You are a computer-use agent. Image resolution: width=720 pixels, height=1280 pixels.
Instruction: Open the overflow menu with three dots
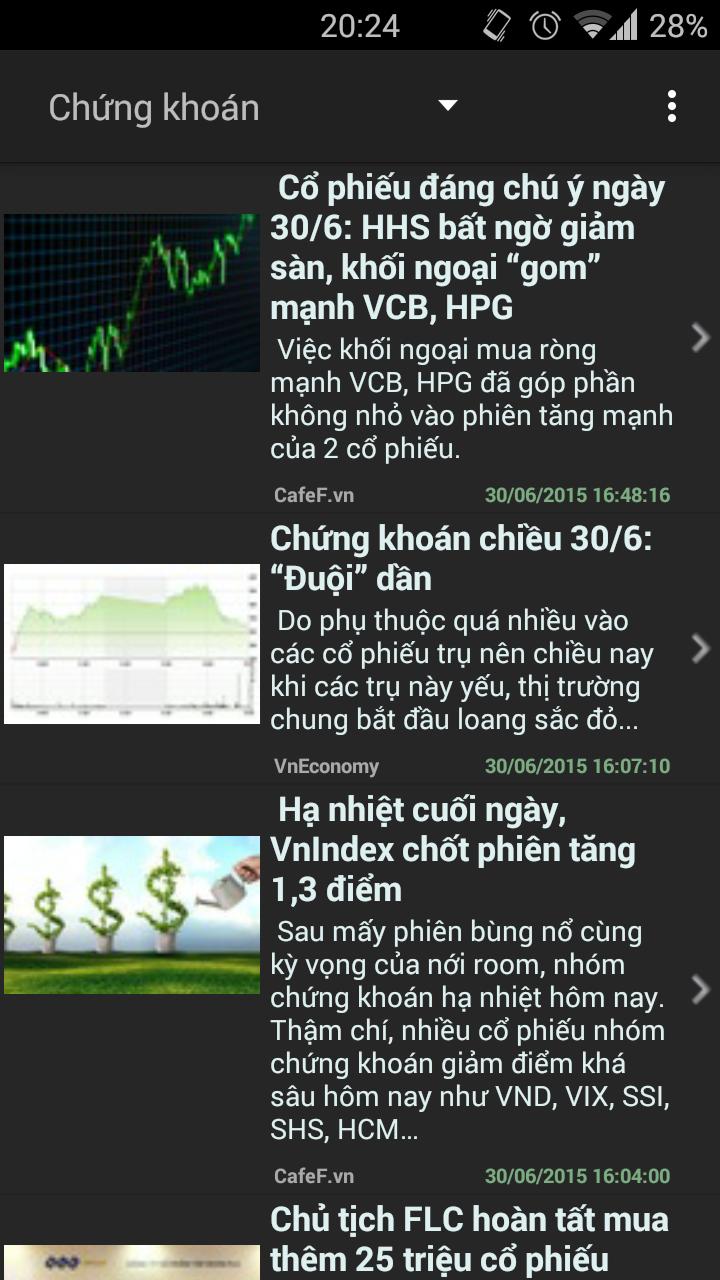tap(669, 106)
